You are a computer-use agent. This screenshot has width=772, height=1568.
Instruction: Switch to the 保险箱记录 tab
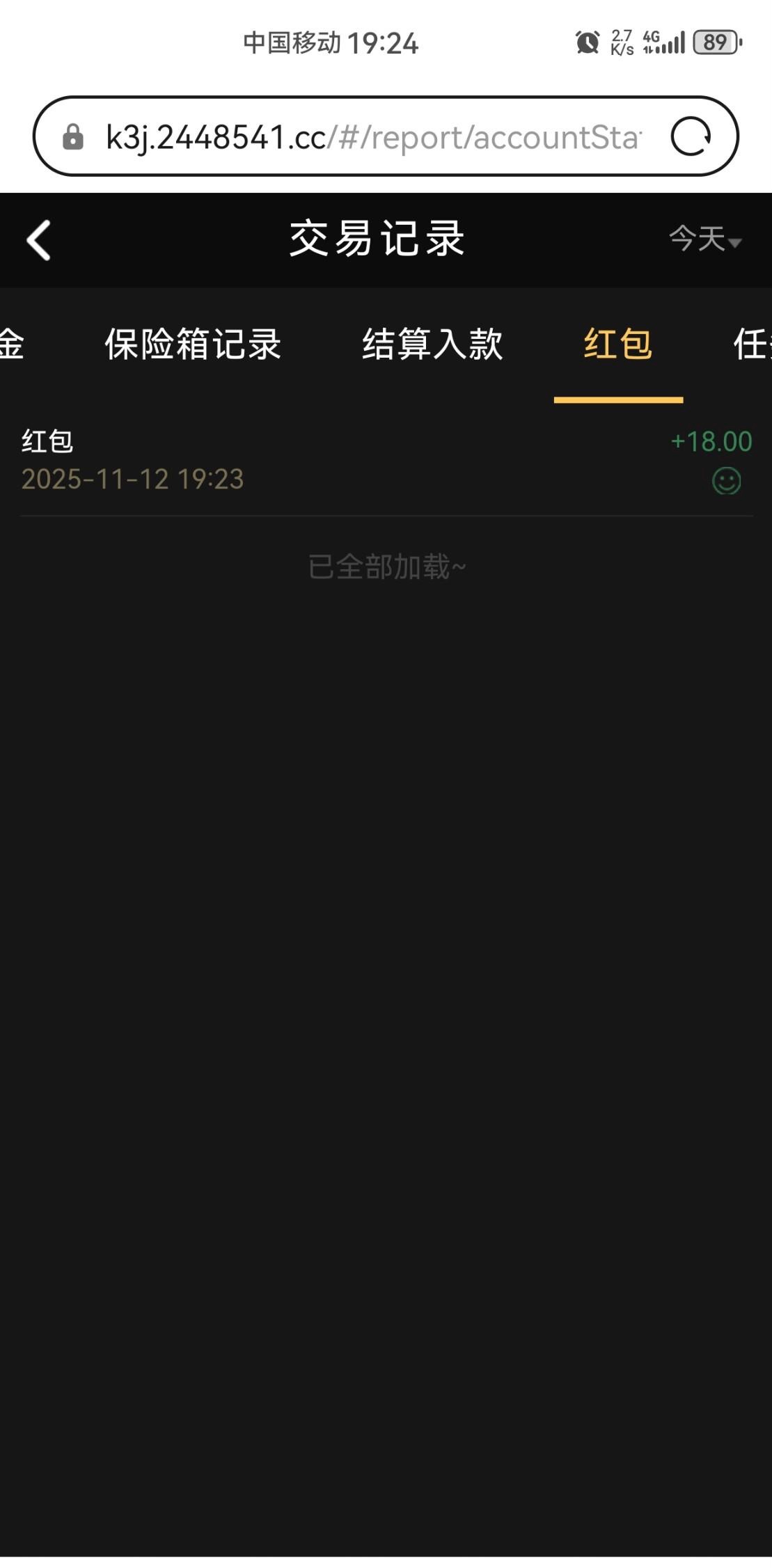tap(193, 344)
